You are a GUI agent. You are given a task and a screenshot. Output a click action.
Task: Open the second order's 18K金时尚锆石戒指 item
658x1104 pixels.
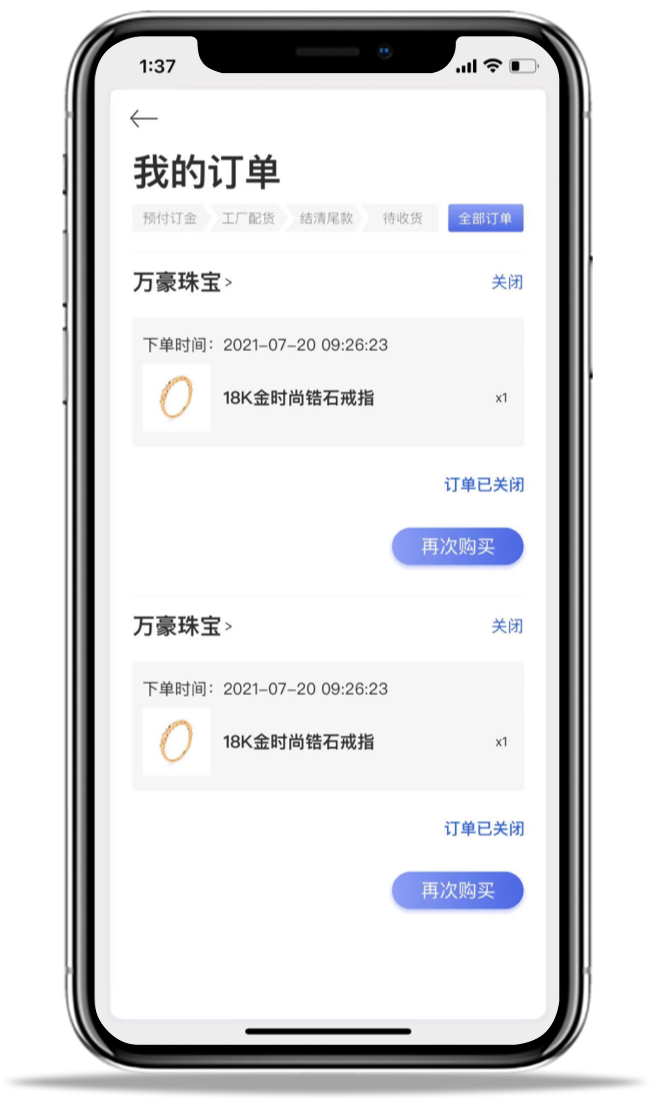(298, 742)
